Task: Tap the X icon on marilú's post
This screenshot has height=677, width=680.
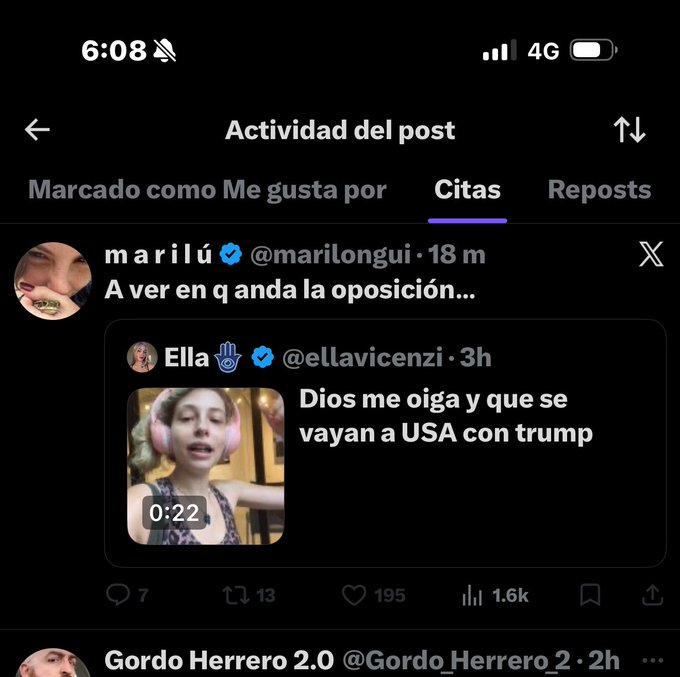Action: point(651,254)
